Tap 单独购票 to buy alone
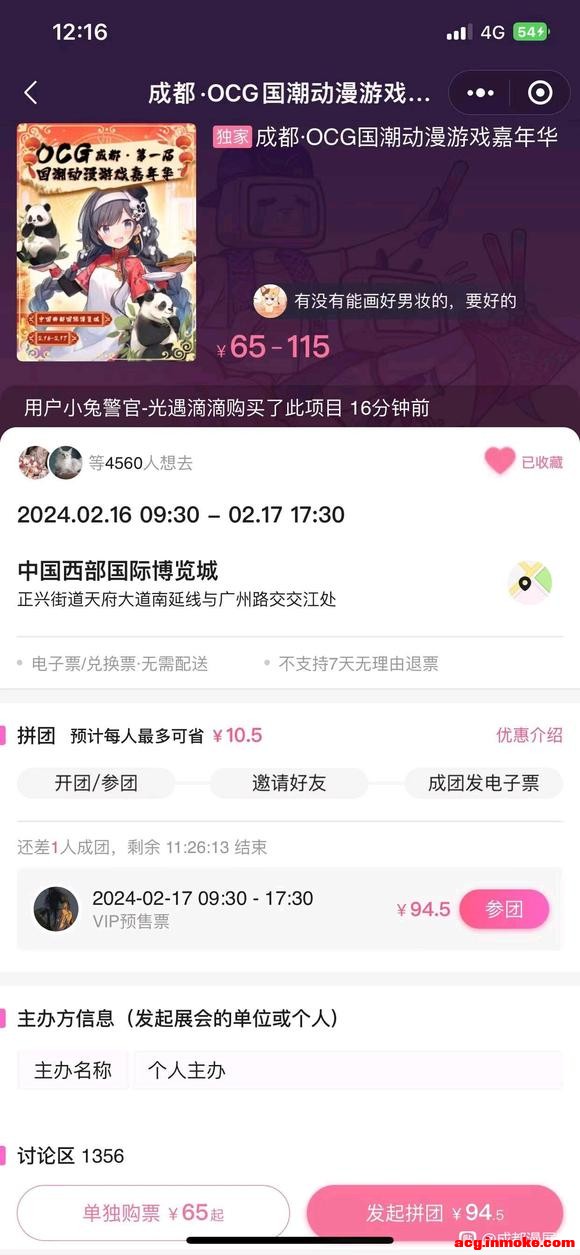The image size is (580, 1255). coord(153,1213)
